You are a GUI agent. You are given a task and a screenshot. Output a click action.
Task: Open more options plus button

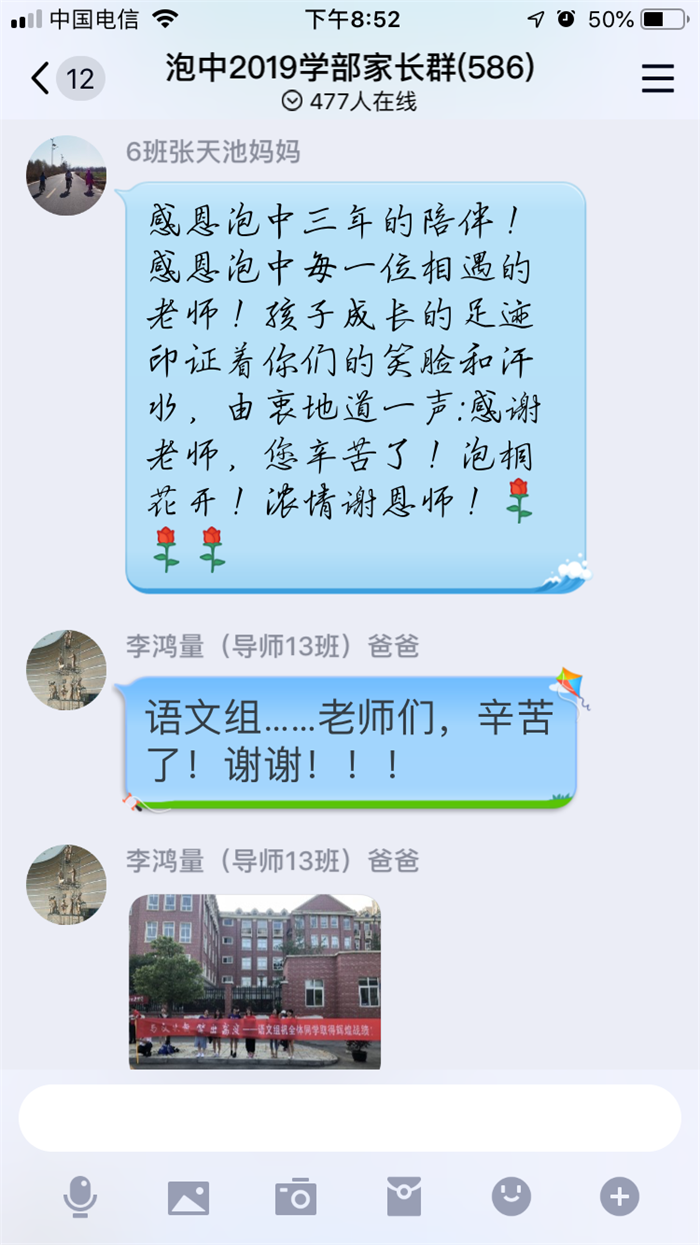pyautogui.click(x=619, y=1196)
